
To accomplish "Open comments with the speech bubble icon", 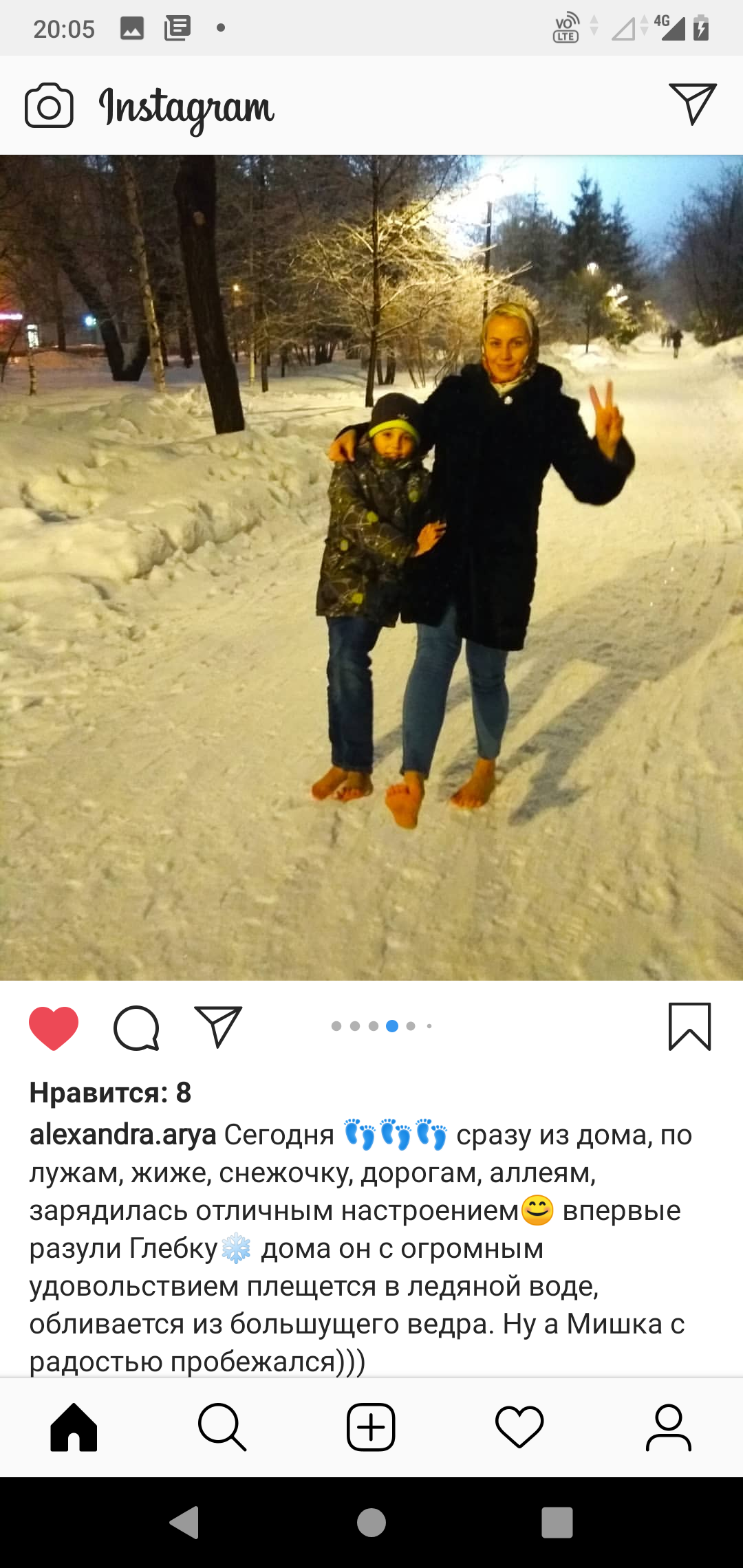I will (136, 1027).
